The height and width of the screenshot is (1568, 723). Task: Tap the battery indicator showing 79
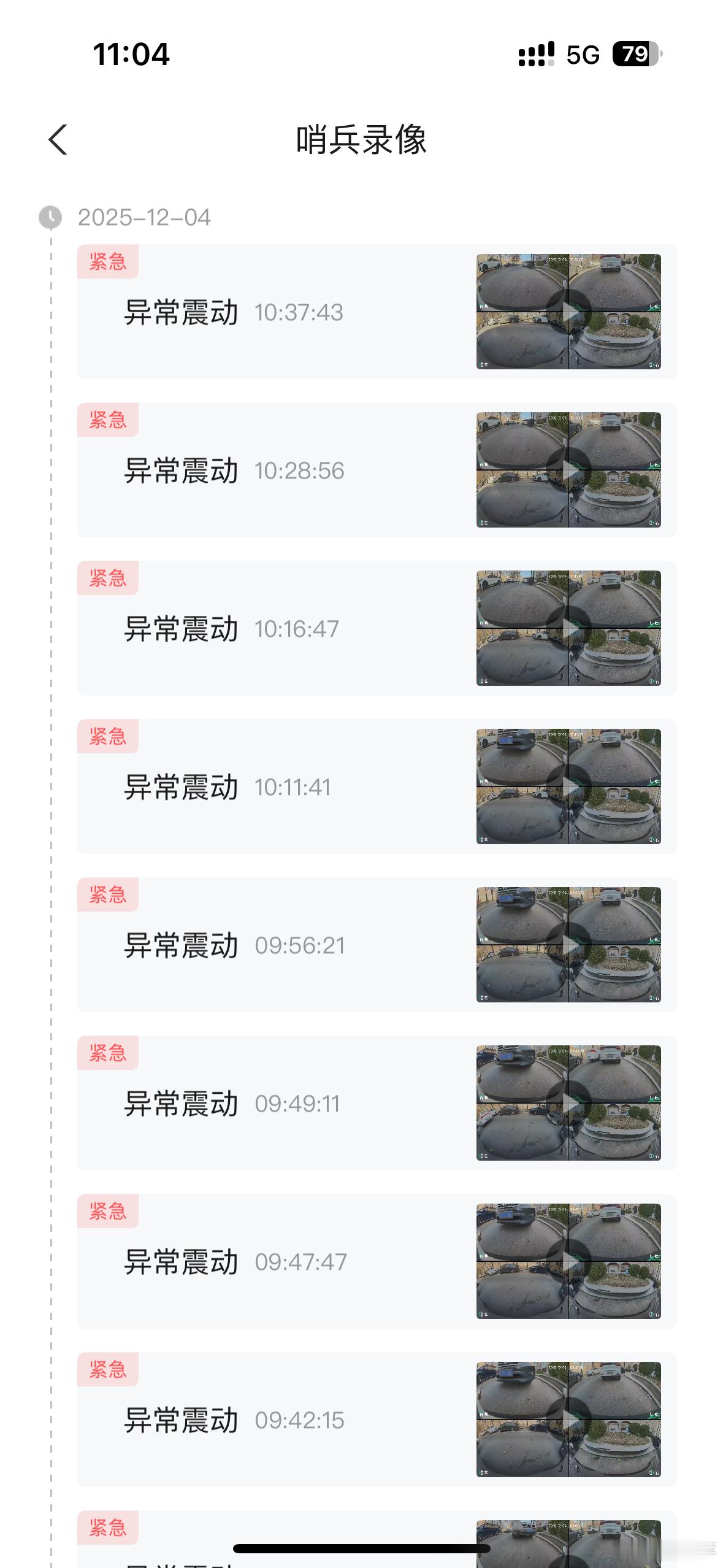point(635,55)
